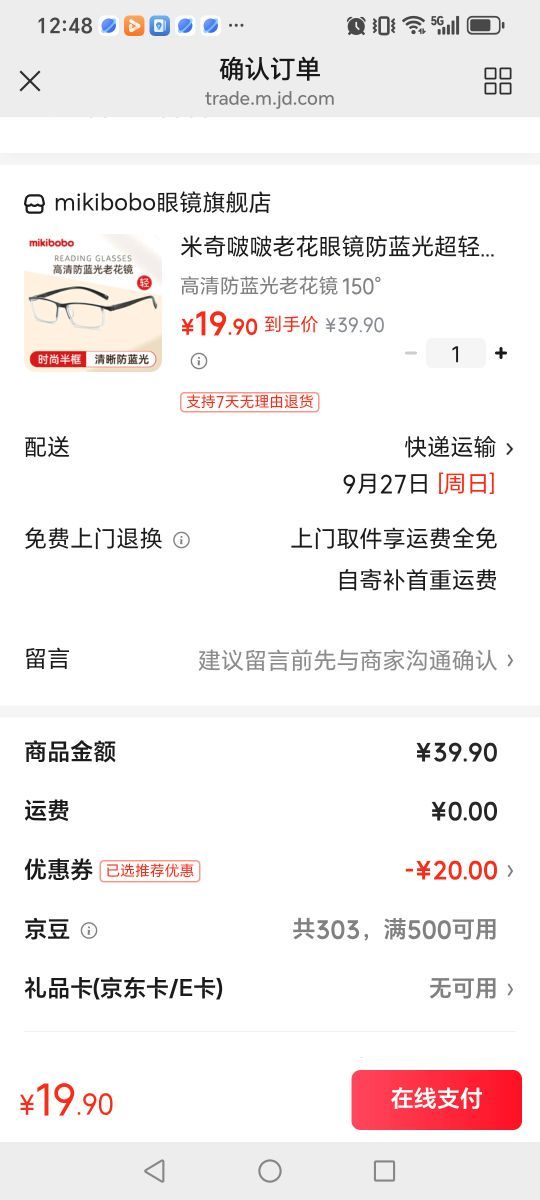540x1200 pixels.
Task: Show info about 免费上门退换
Action: [181, 540]
